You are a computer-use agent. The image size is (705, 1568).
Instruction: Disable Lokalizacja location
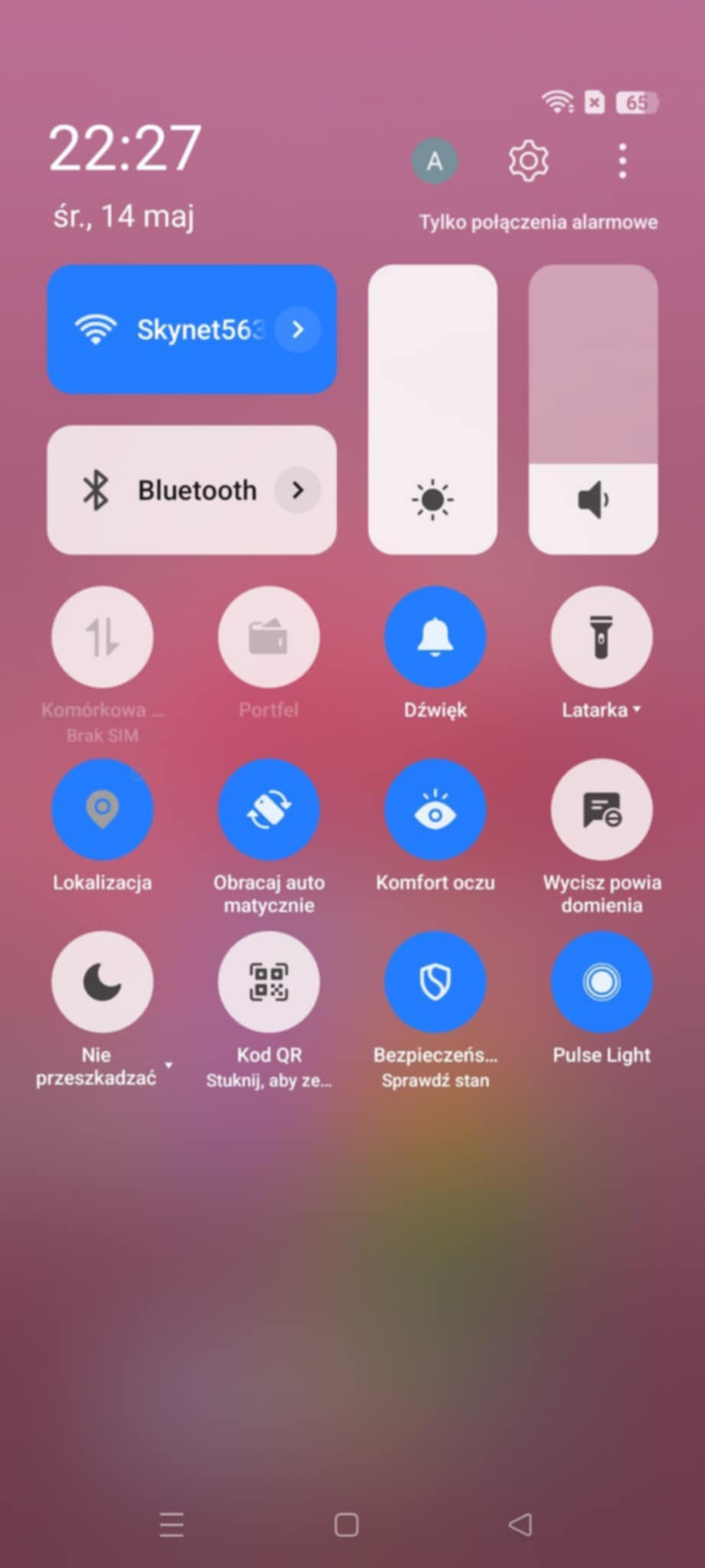tap(103, 809)
